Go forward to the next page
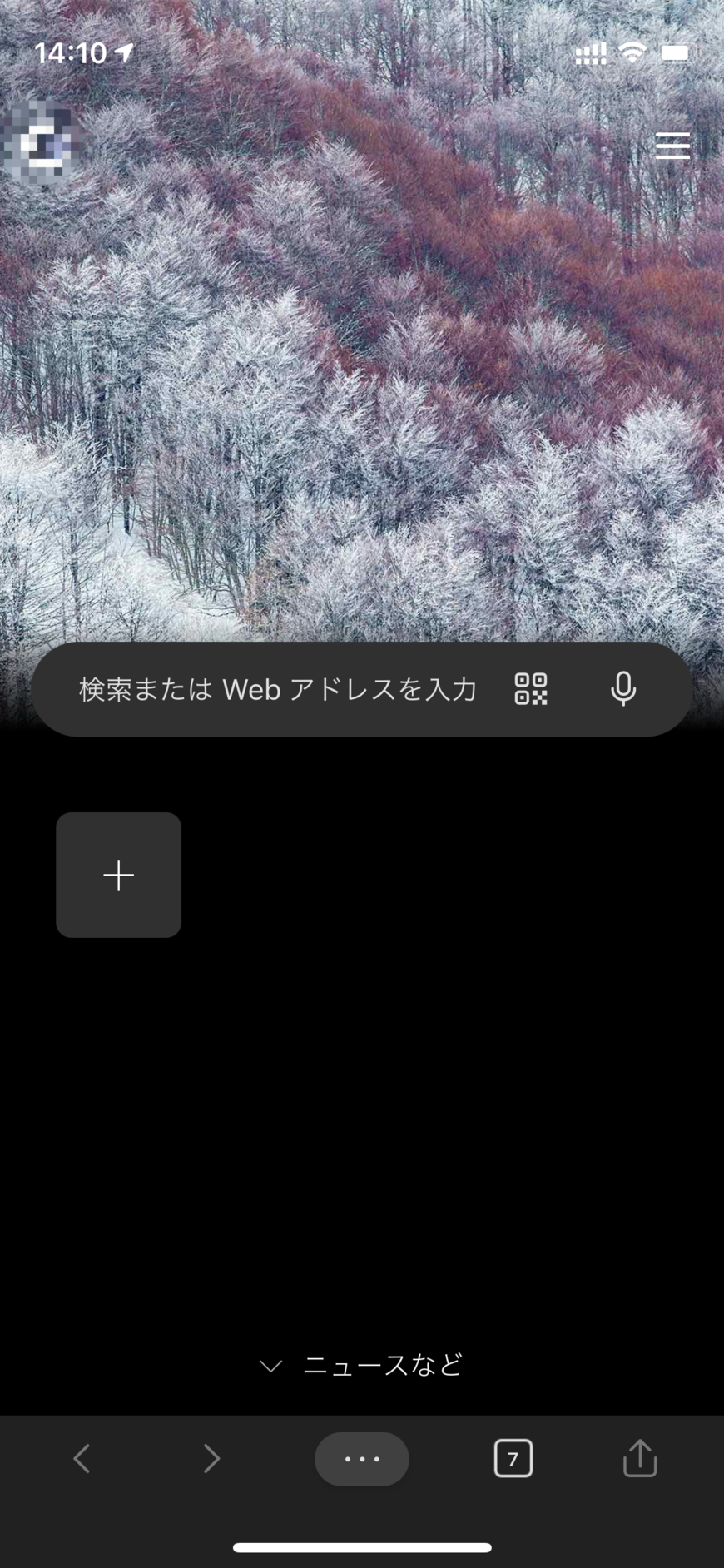 point(211,1459)
